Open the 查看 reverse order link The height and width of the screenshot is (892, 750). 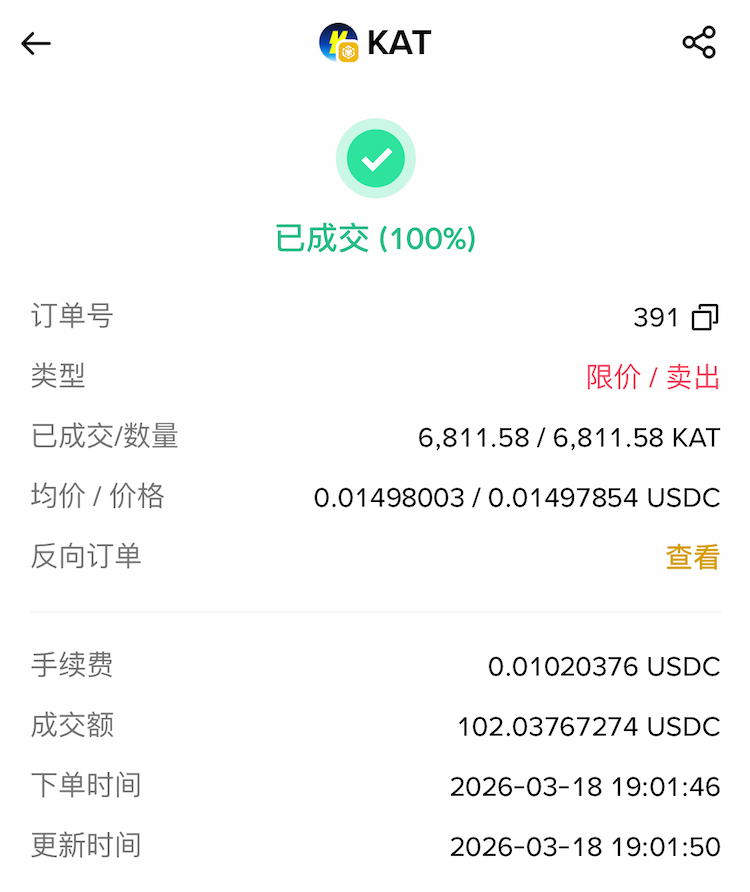click(692, 557)
